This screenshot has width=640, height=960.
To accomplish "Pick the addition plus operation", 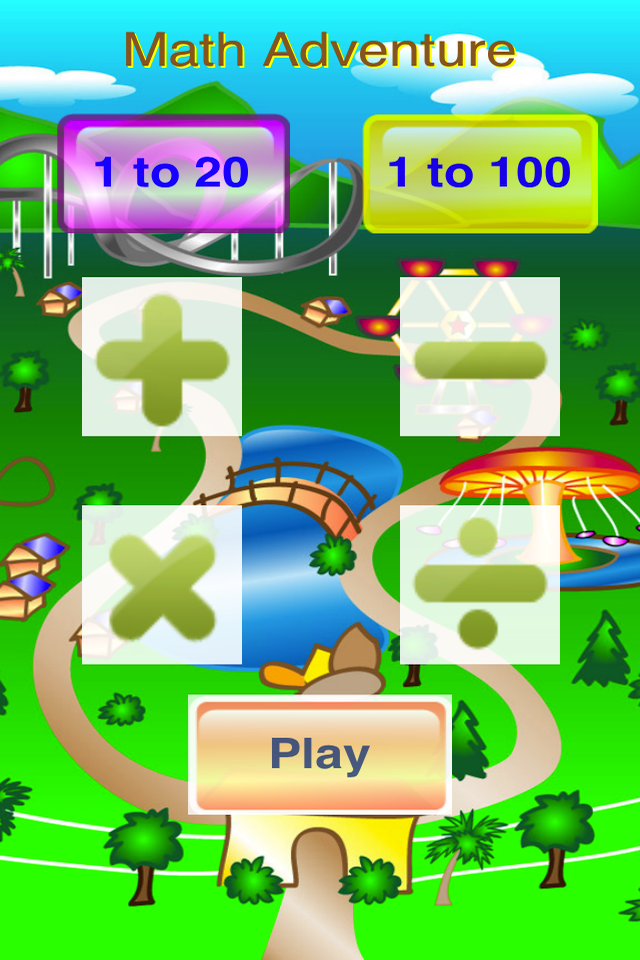I will point(162,357).
